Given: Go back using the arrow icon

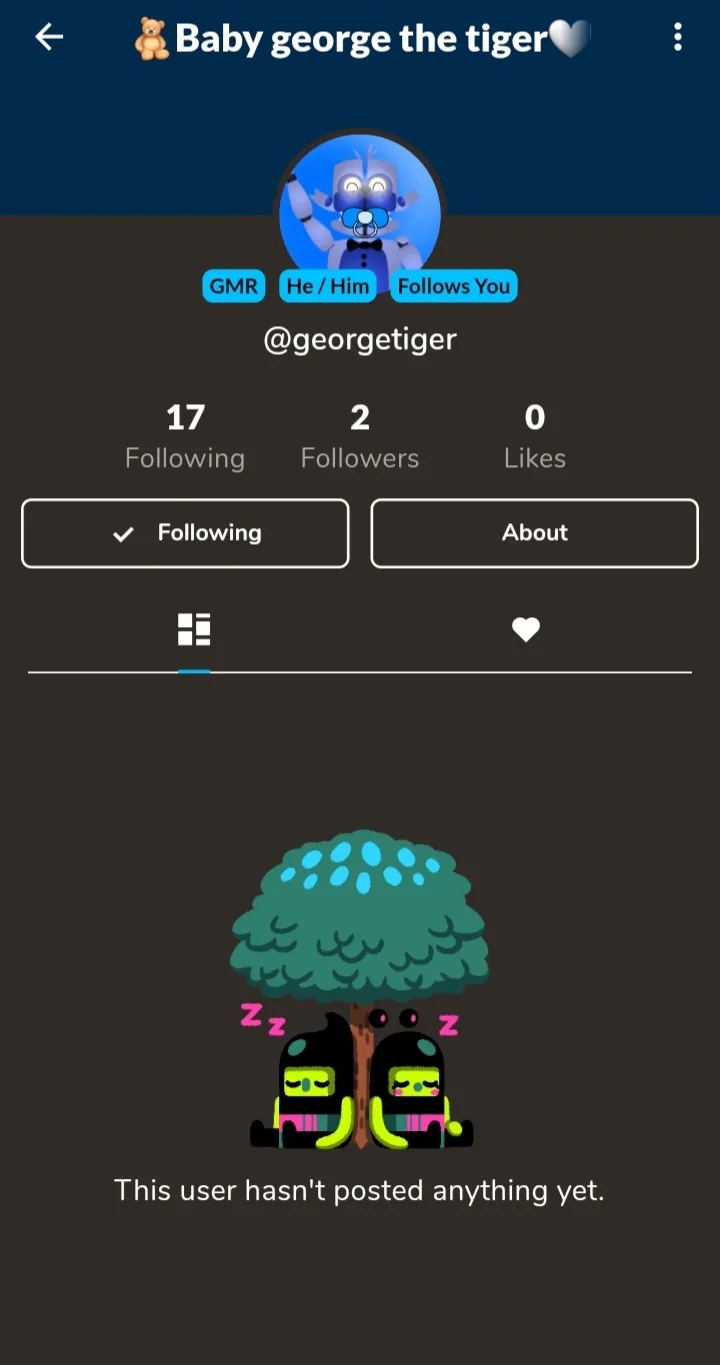Looking at the screenshot, I should coord(49,38).
